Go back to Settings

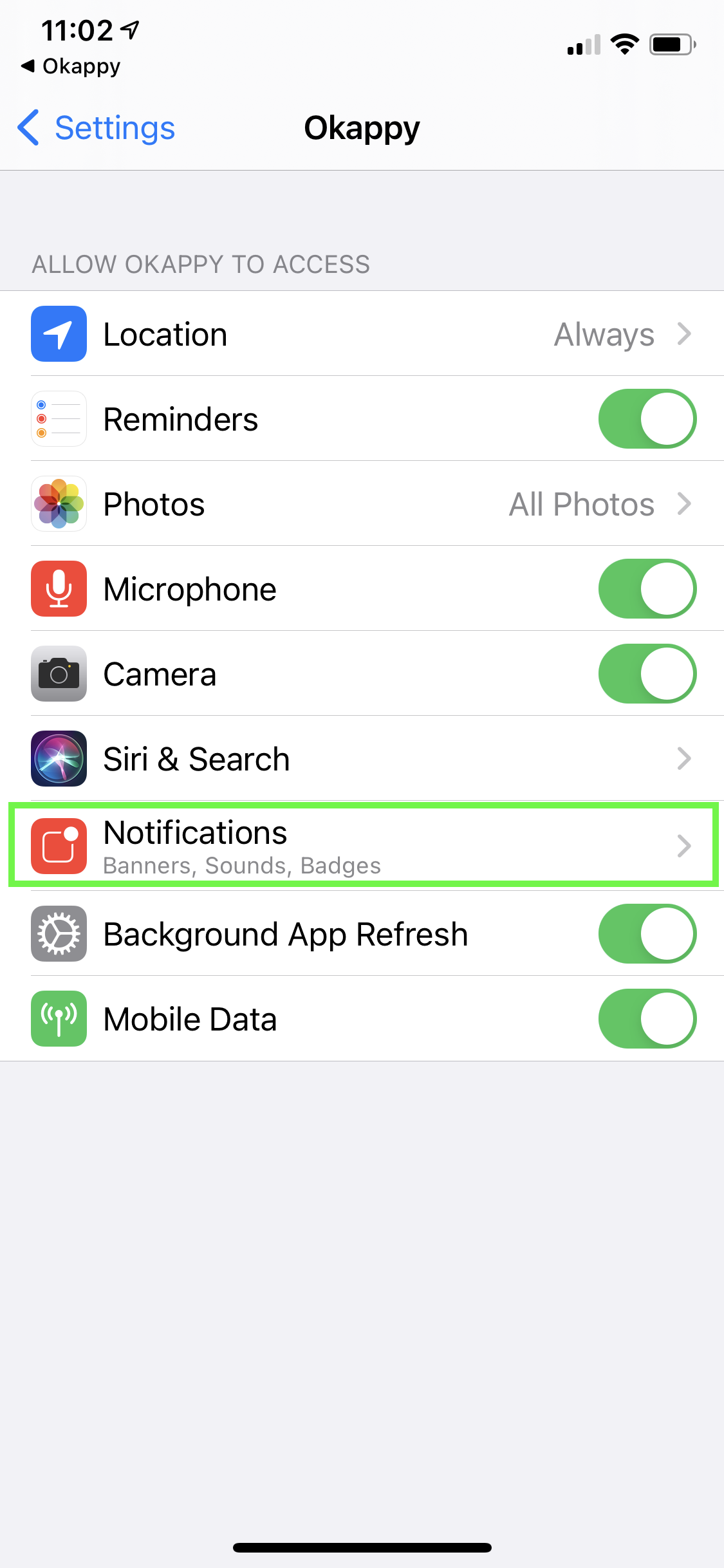pos(97,127)
